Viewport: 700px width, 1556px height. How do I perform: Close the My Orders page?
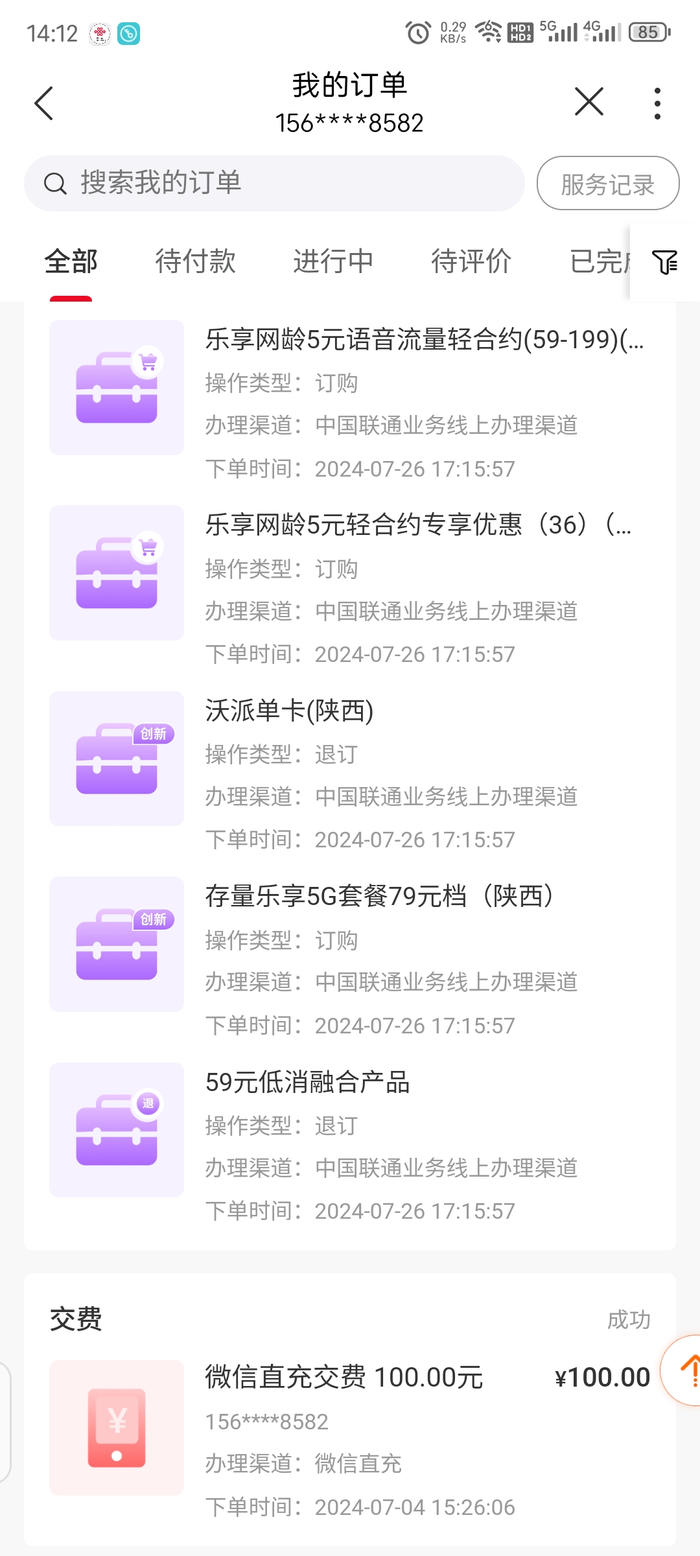[x=589, y=102]
